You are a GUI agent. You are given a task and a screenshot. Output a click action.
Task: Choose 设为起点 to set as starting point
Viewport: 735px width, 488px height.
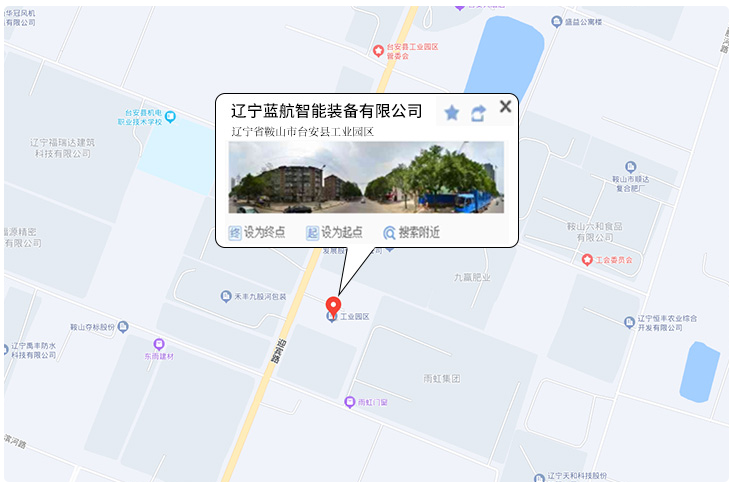pos(333,233)
